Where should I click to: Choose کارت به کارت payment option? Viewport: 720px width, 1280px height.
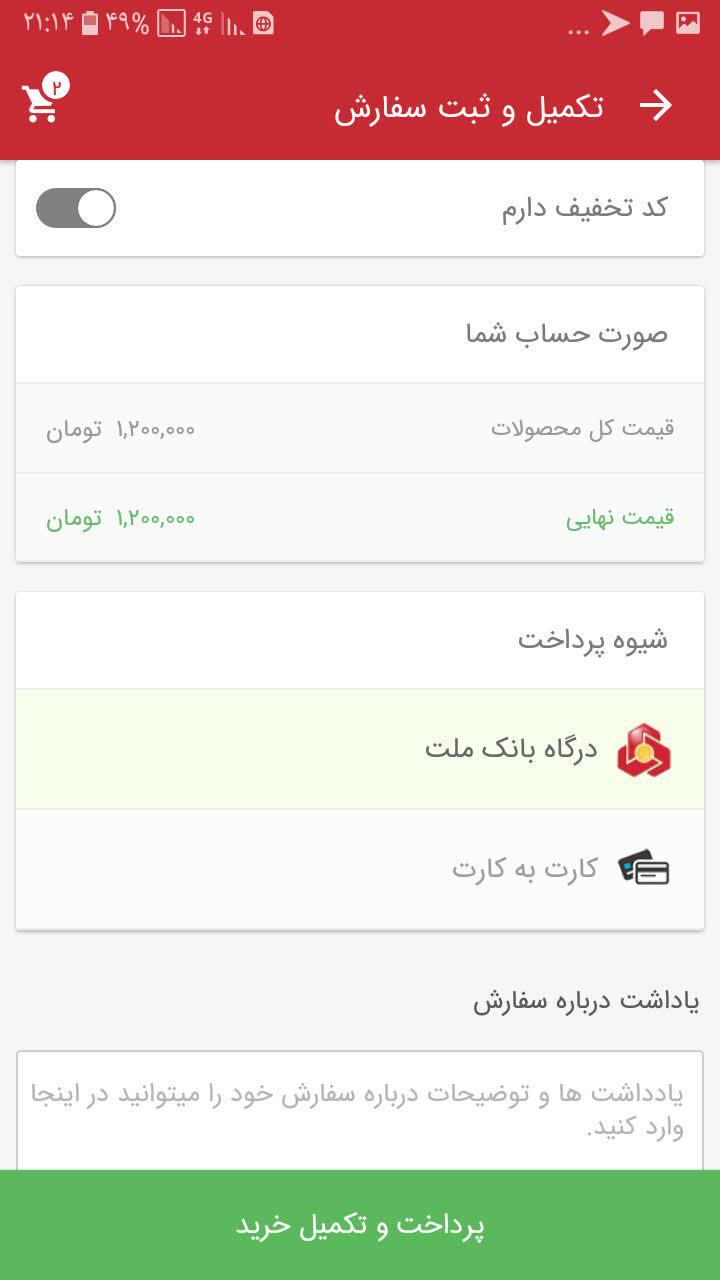[525, 868]
